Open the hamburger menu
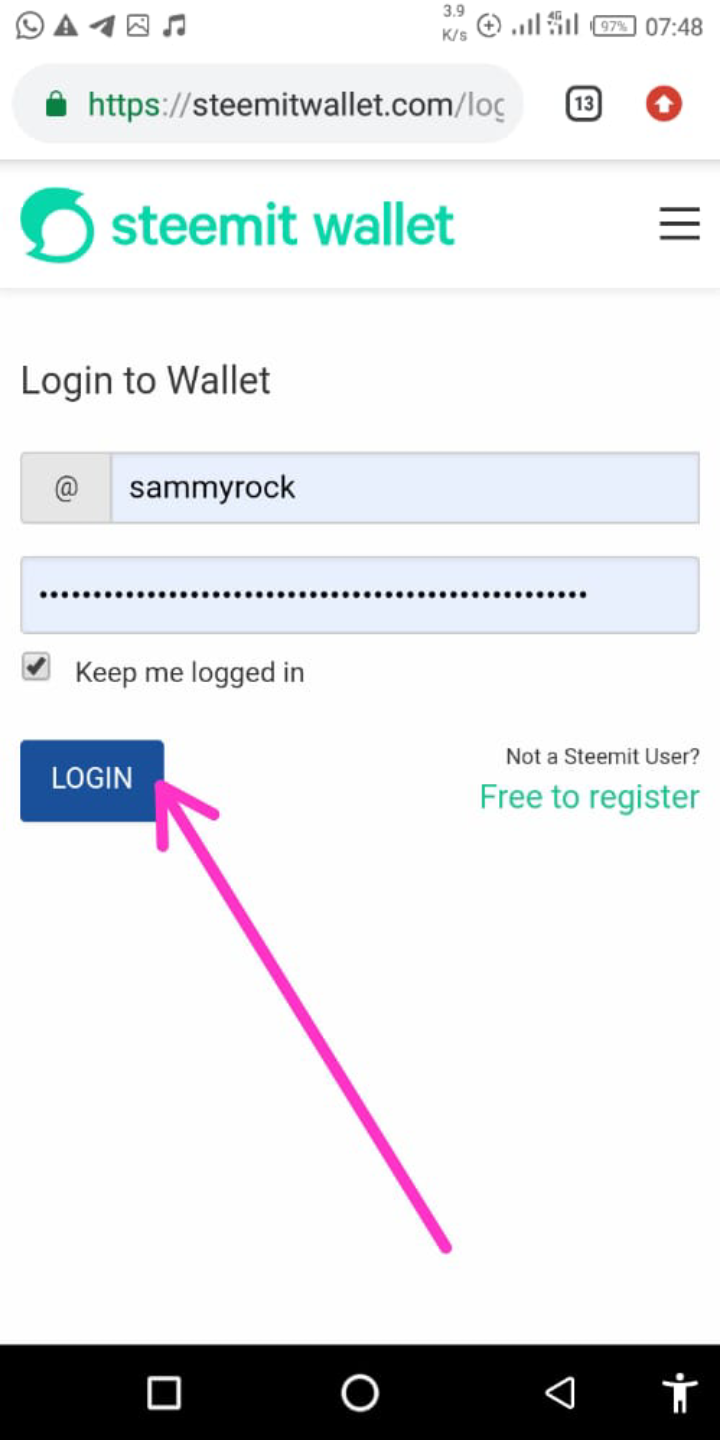 pyautogui.click(x=679, y=223)
